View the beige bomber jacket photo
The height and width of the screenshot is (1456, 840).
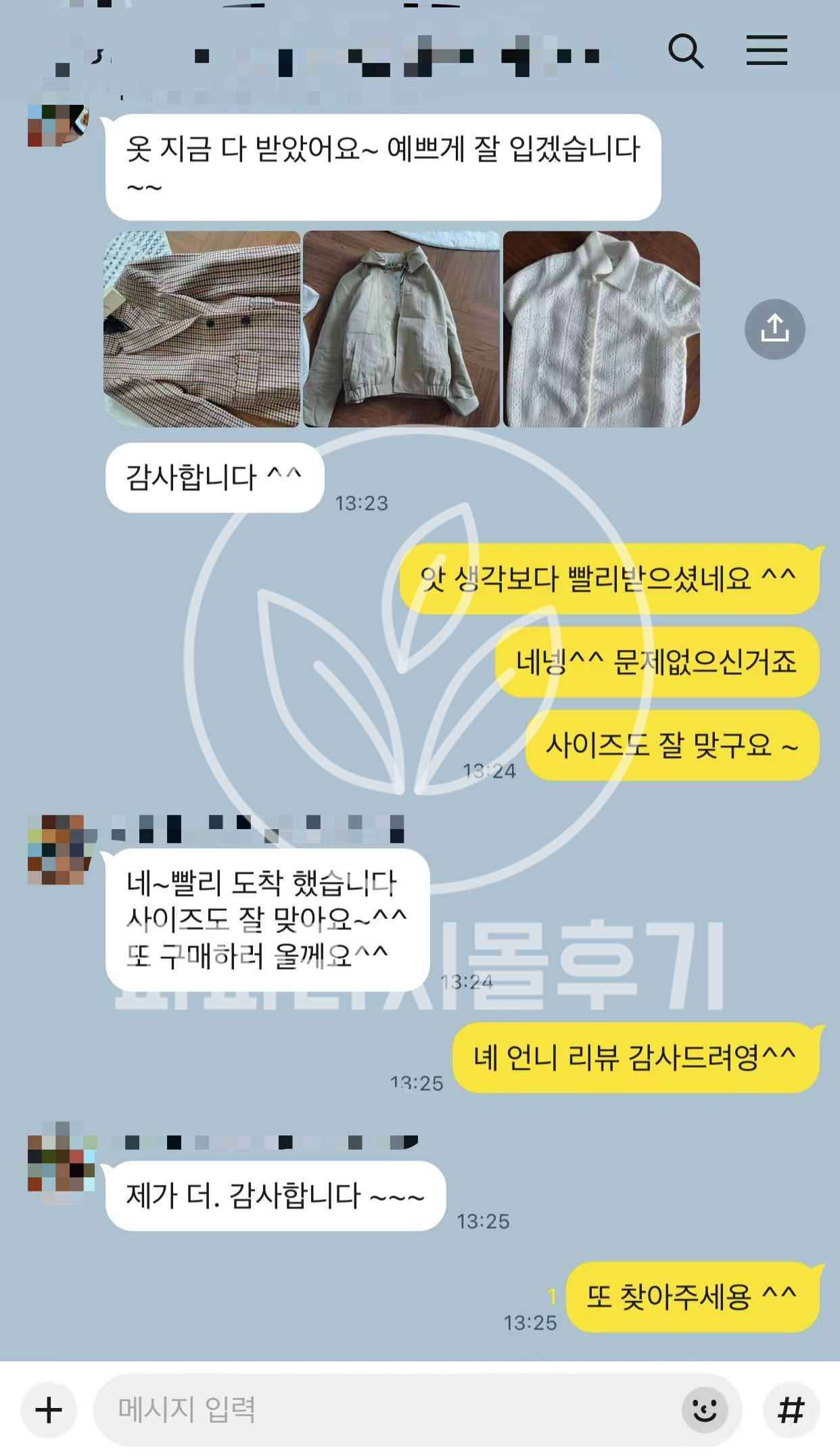401,329
